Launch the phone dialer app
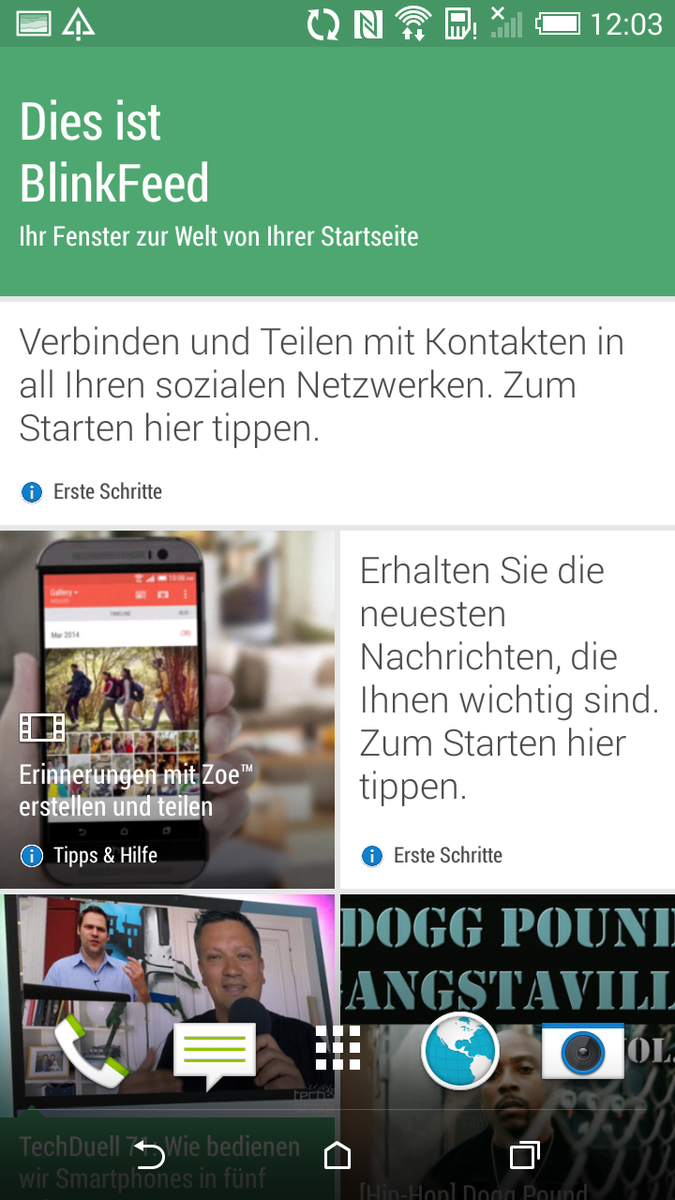This screenshot has width=675, height=1200. tap(90, 1050)
